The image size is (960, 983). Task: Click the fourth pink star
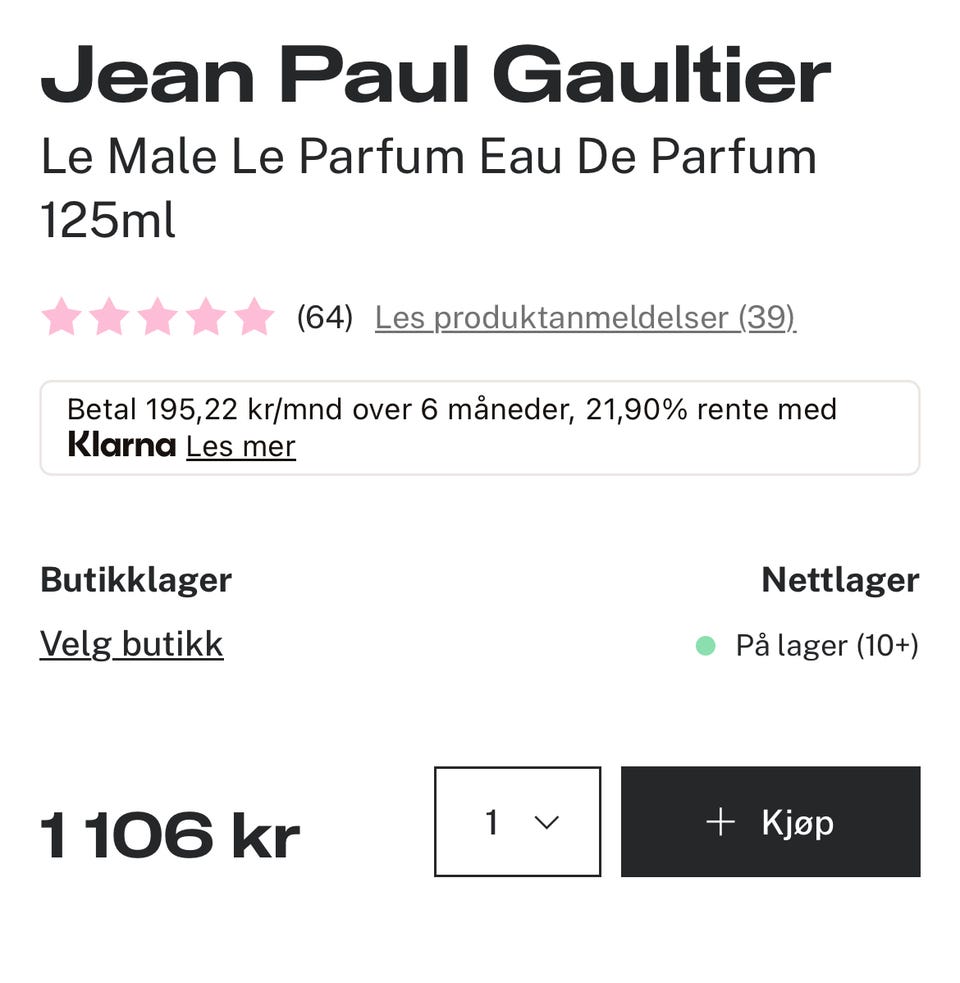[x=208, y=317]
